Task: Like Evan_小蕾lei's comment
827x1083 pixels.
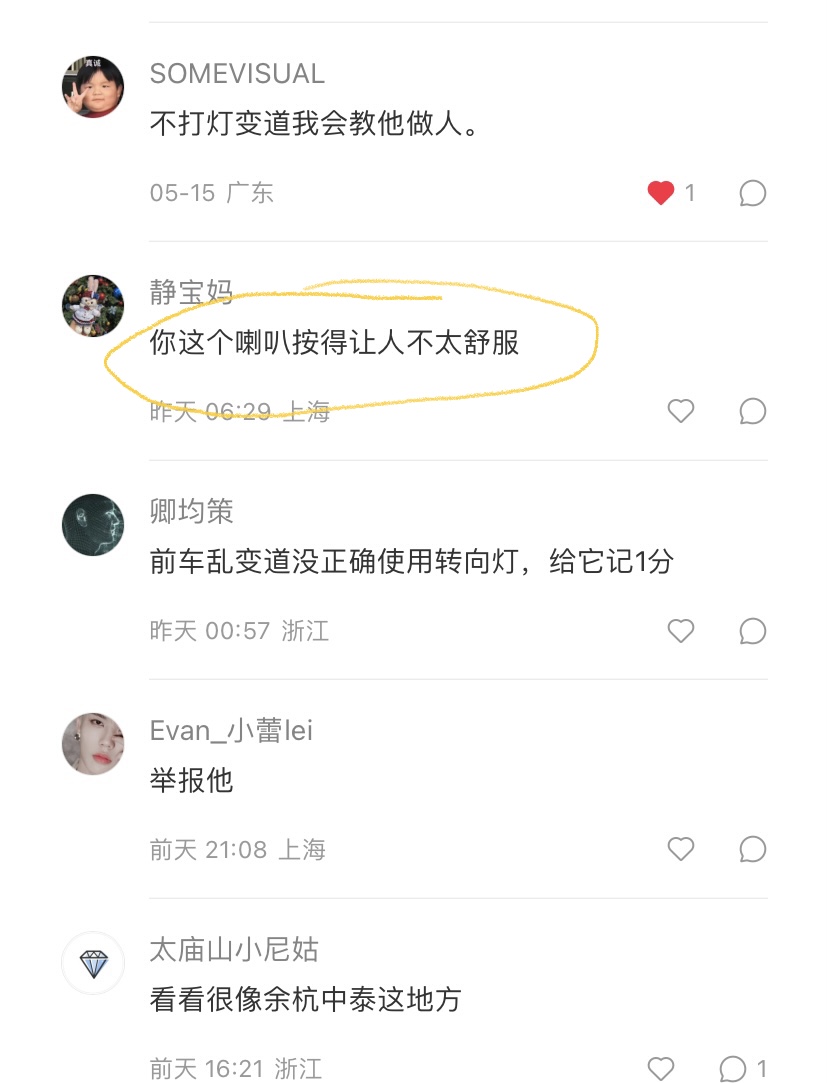Action: pos(681,850)
